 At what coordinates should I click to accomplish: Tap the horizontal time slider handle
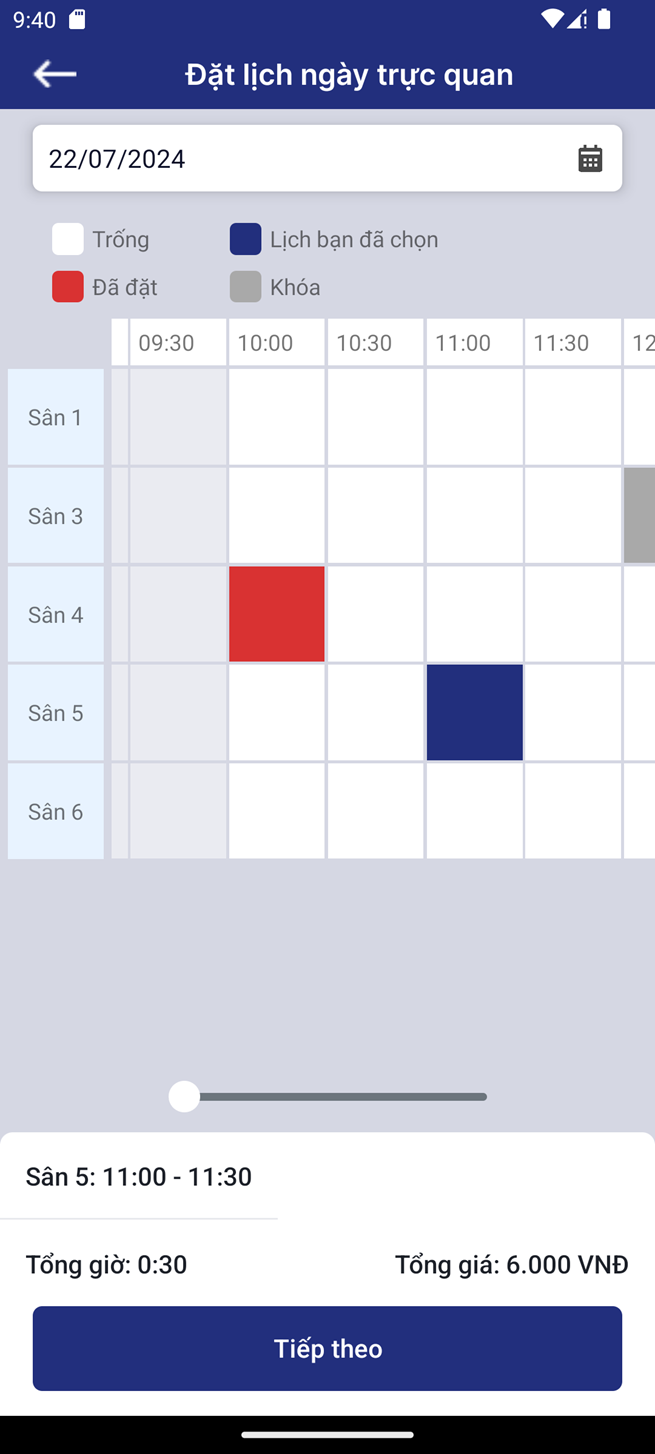click(x=184, y=1097)
